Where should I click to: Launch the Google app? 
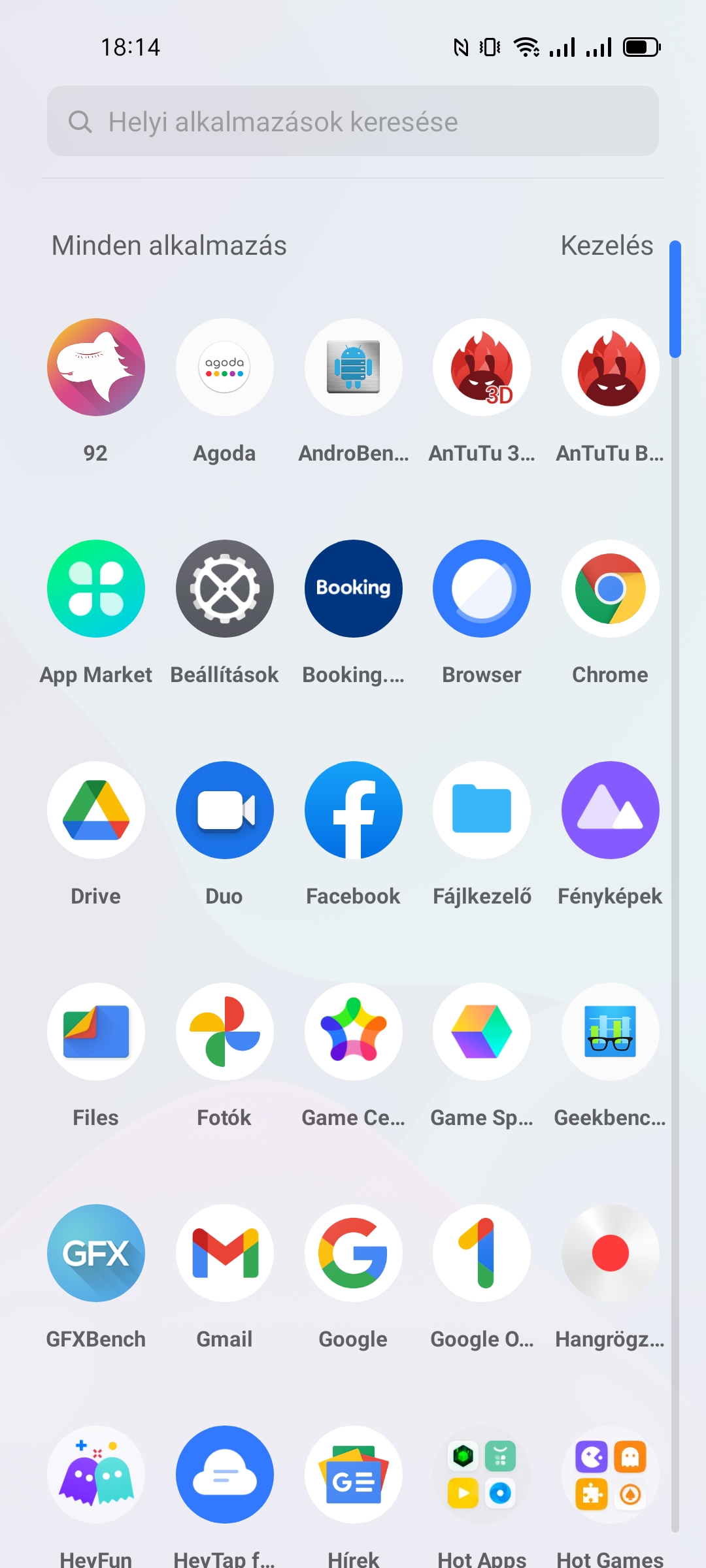click(x=353, y=1254)
